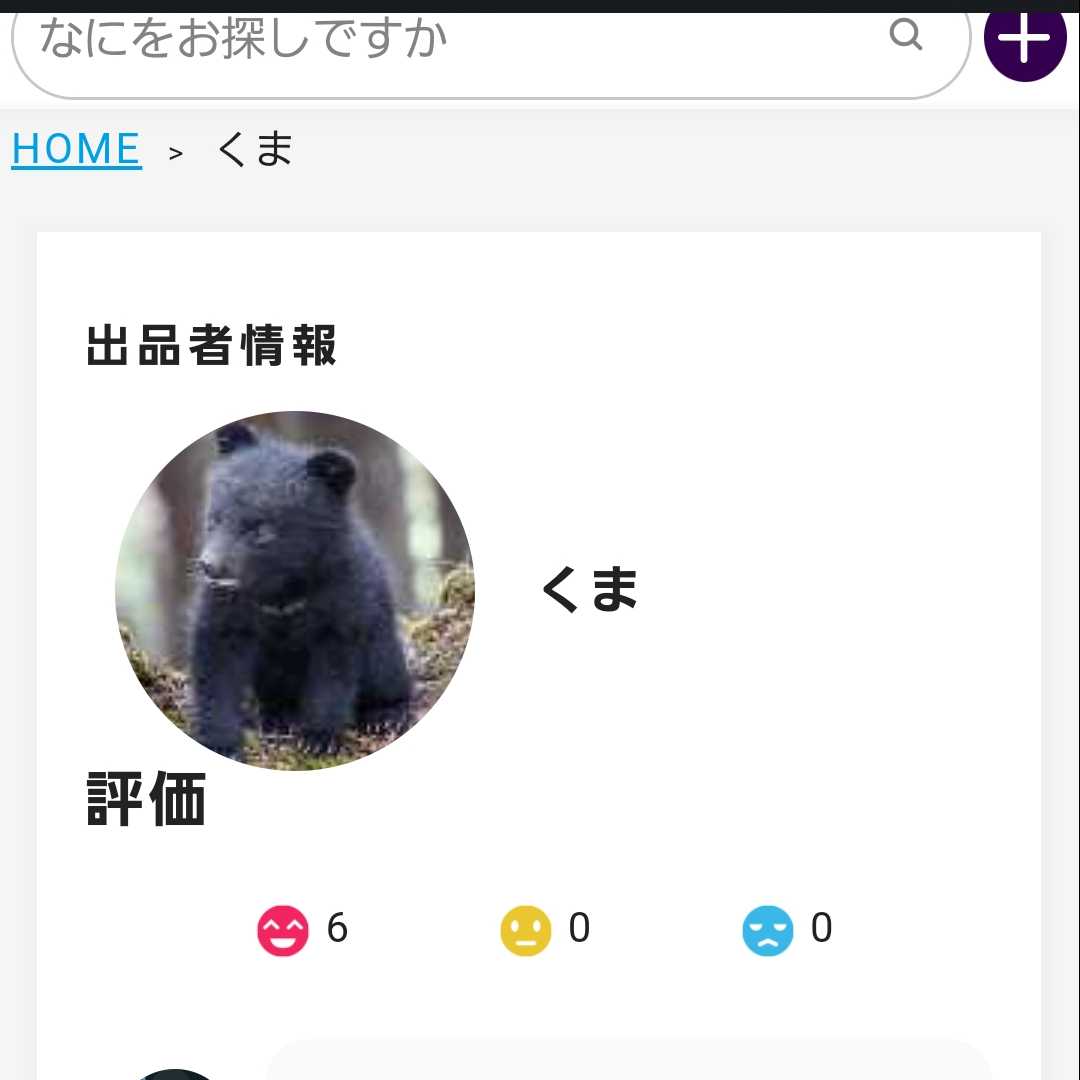Viewport: 1080px width, 1080px height.
Task: Tap the purple plus button
Action: (1025, 40)
